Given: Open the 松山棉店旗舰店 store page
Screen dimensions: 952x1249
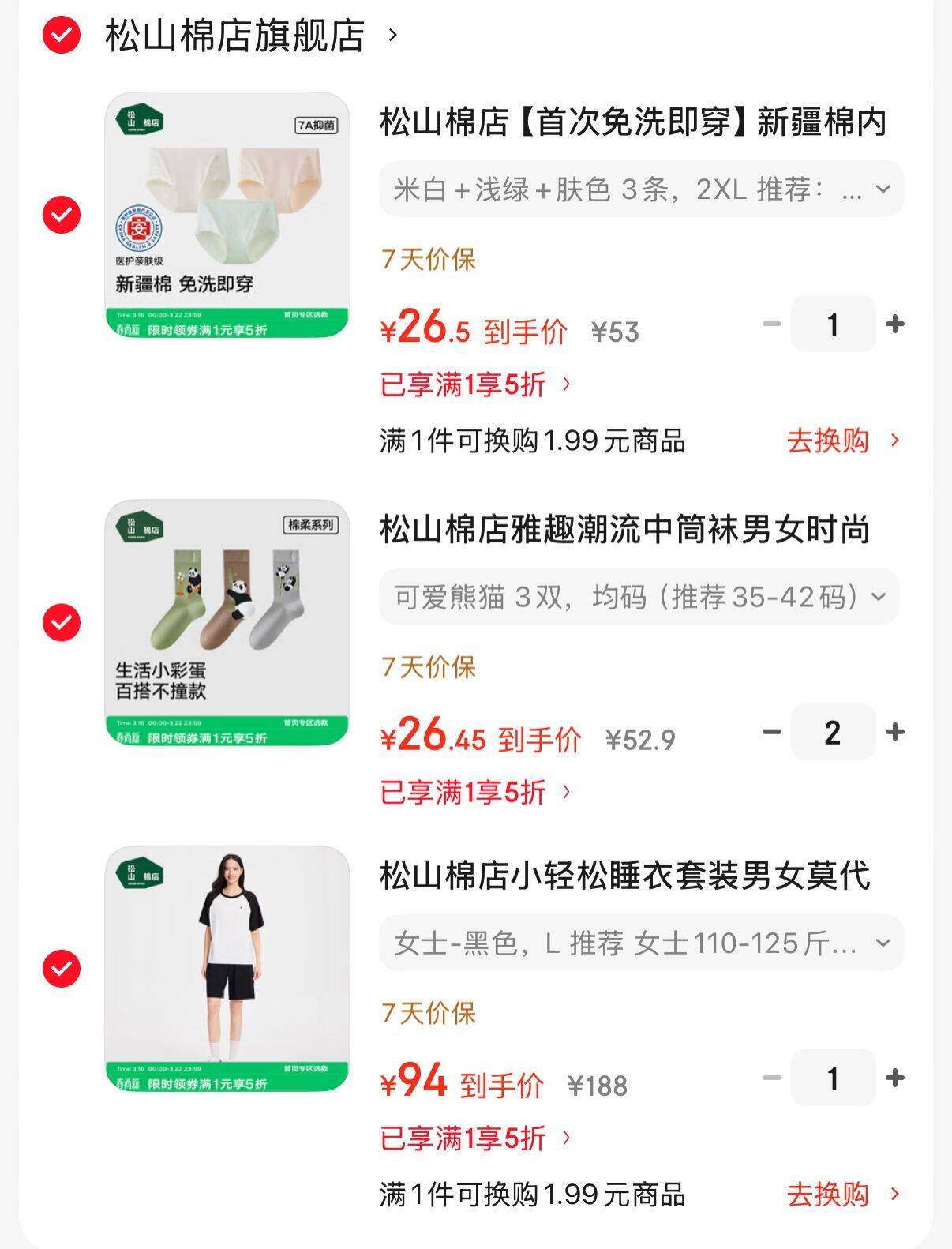Looking at the screenshot, I should click(x=235, y=36).
